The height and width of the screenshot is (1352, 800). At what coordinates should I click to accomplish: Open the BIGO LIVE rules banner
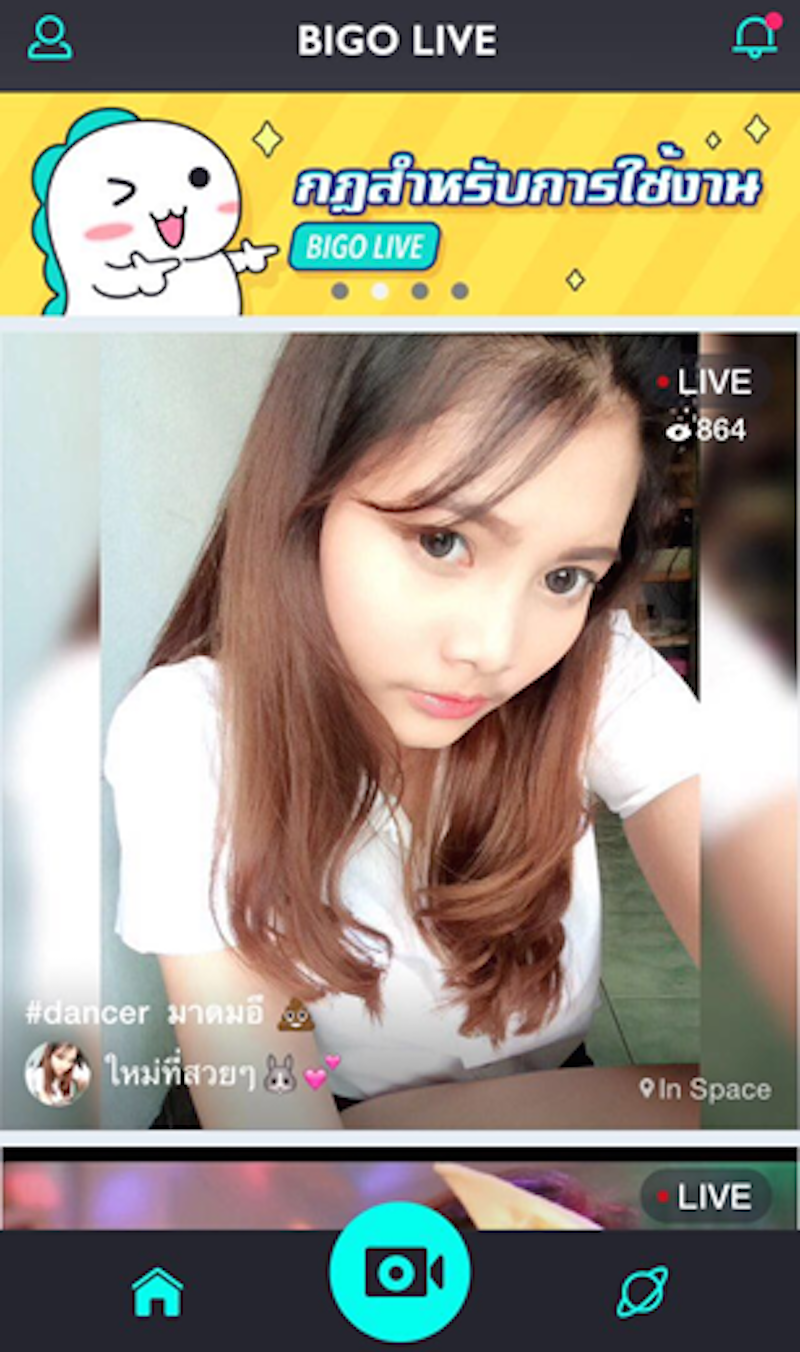click(400, 204)
